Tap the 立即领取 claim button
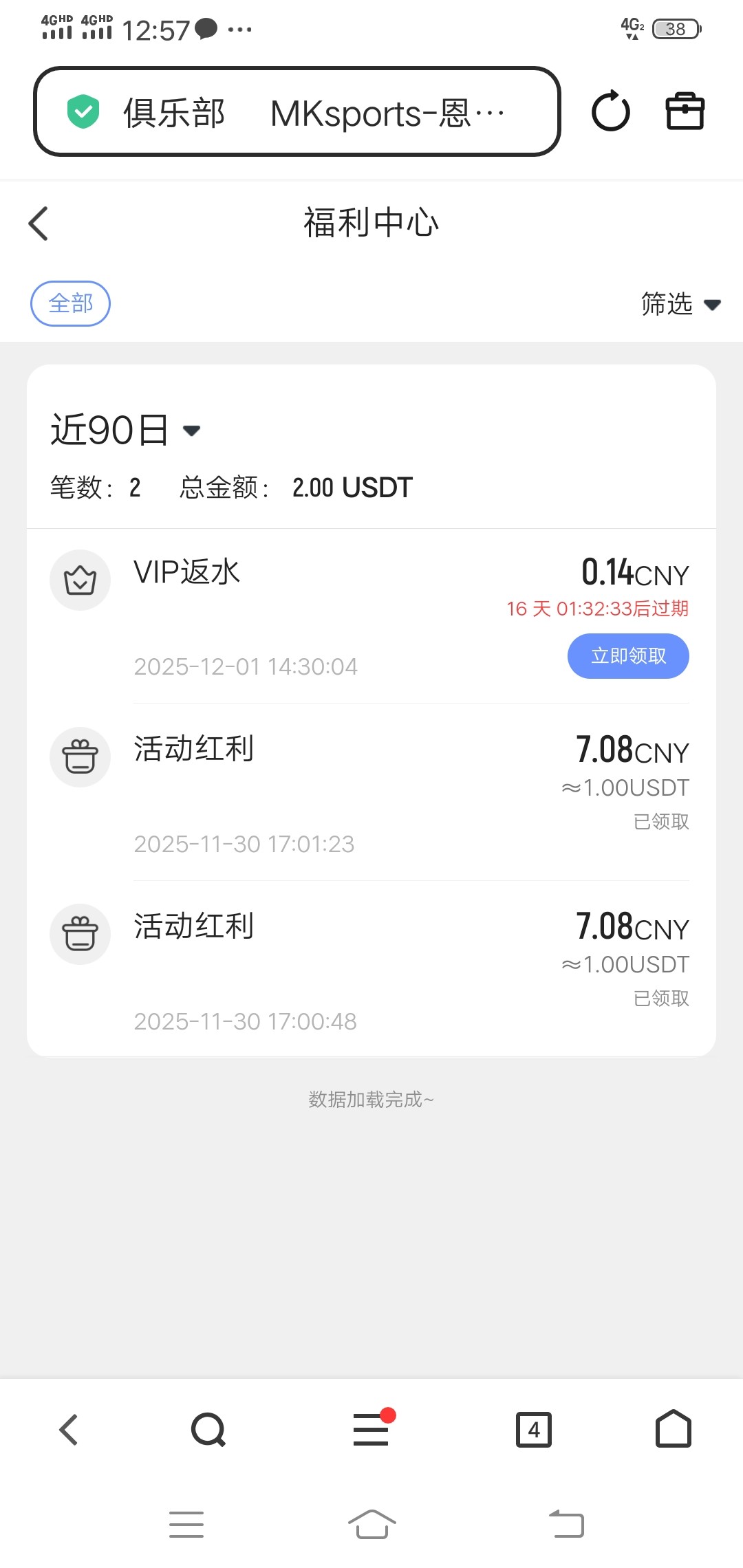The image size is (743, 1568). pyautogui.click(x=628, y=656)
